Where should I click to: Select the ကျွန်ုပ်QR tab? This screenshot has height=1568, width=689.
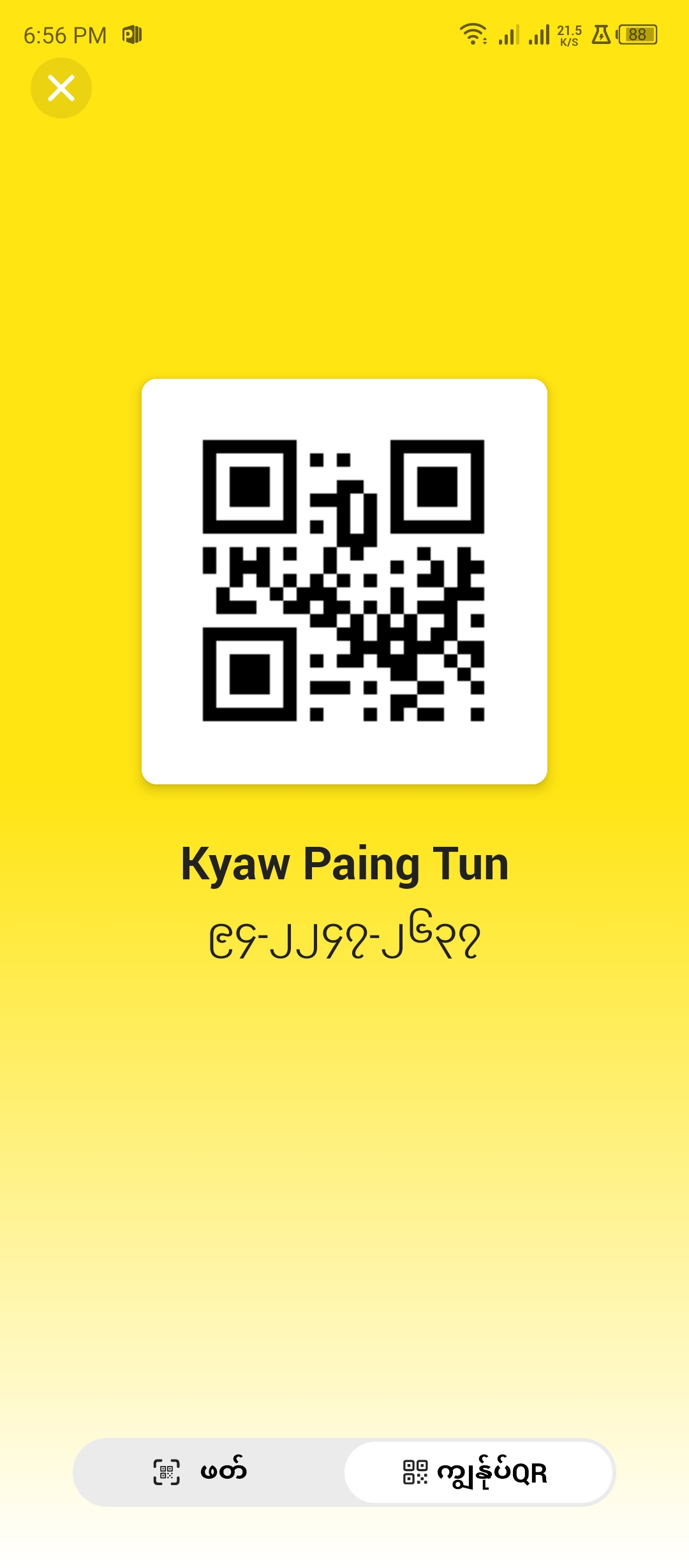pos(478,1472)
